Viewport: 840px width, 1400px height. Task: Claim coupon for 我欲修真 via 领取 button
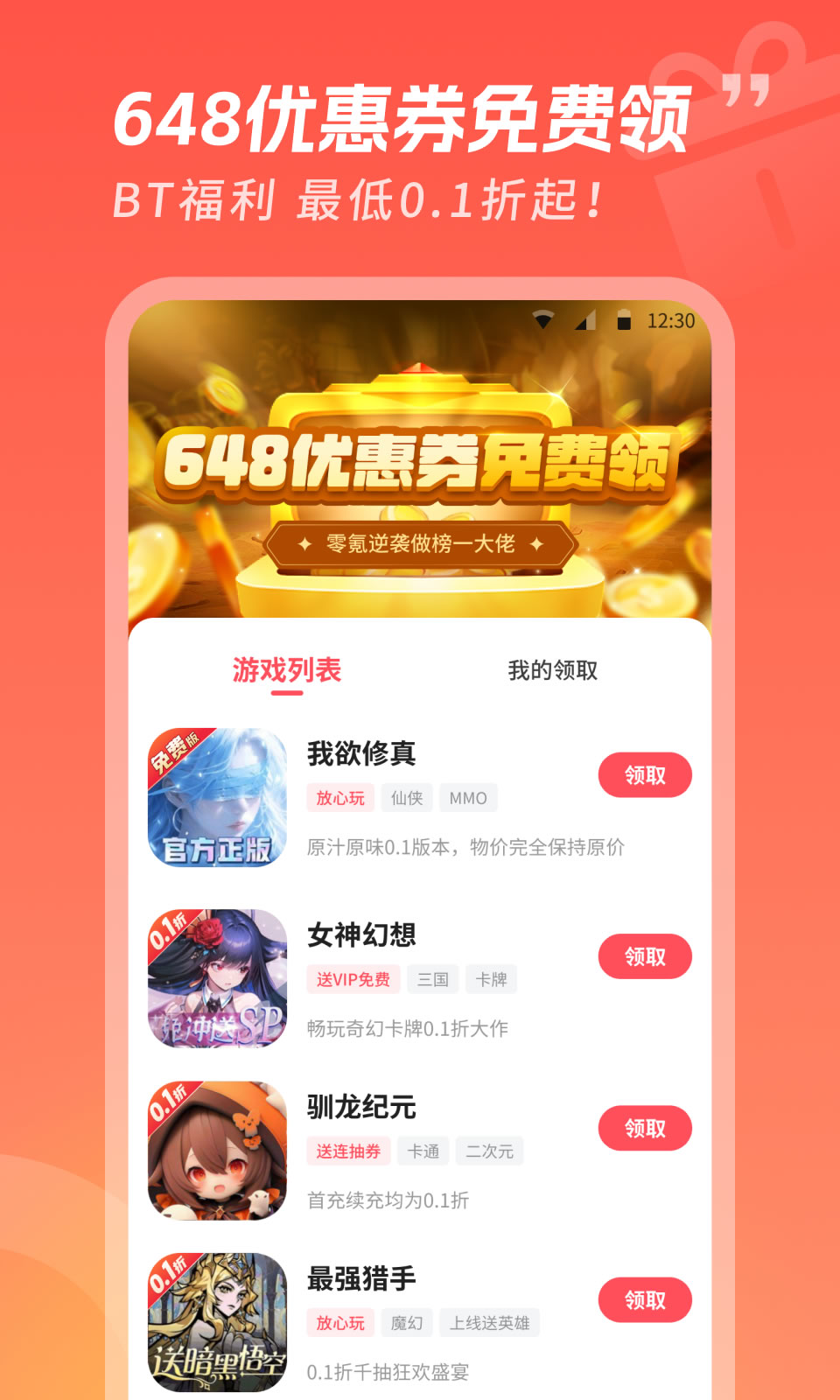(x=645, y=775)
